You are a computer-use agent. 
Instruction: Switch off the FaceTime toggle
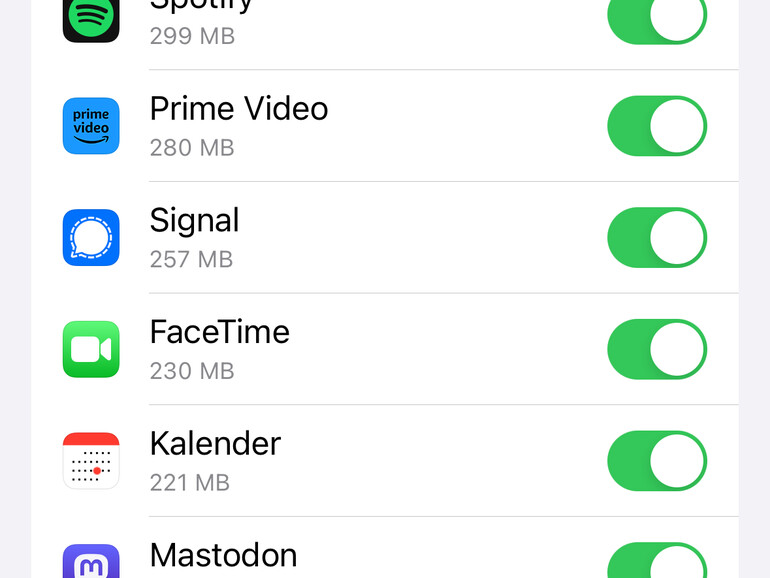tap(657, 349)
